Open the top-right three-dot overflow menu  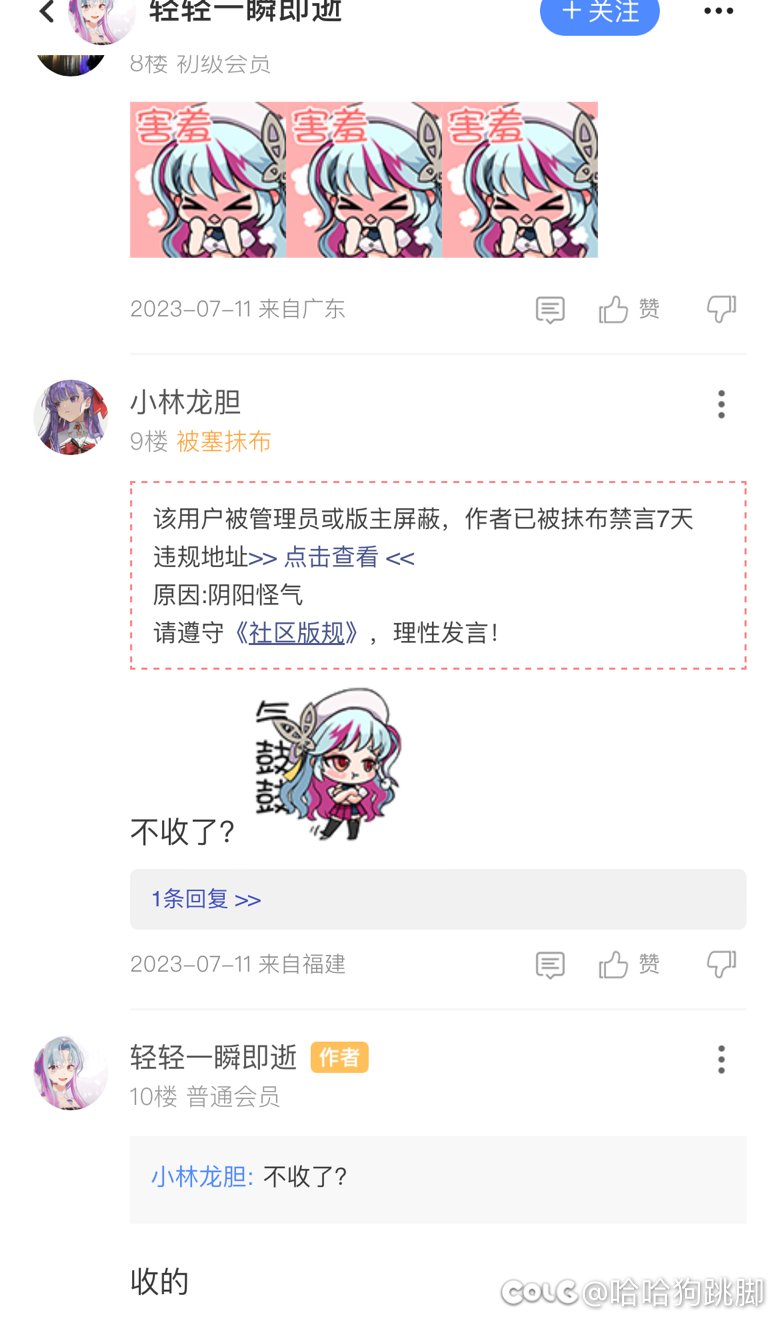(719, 12)
